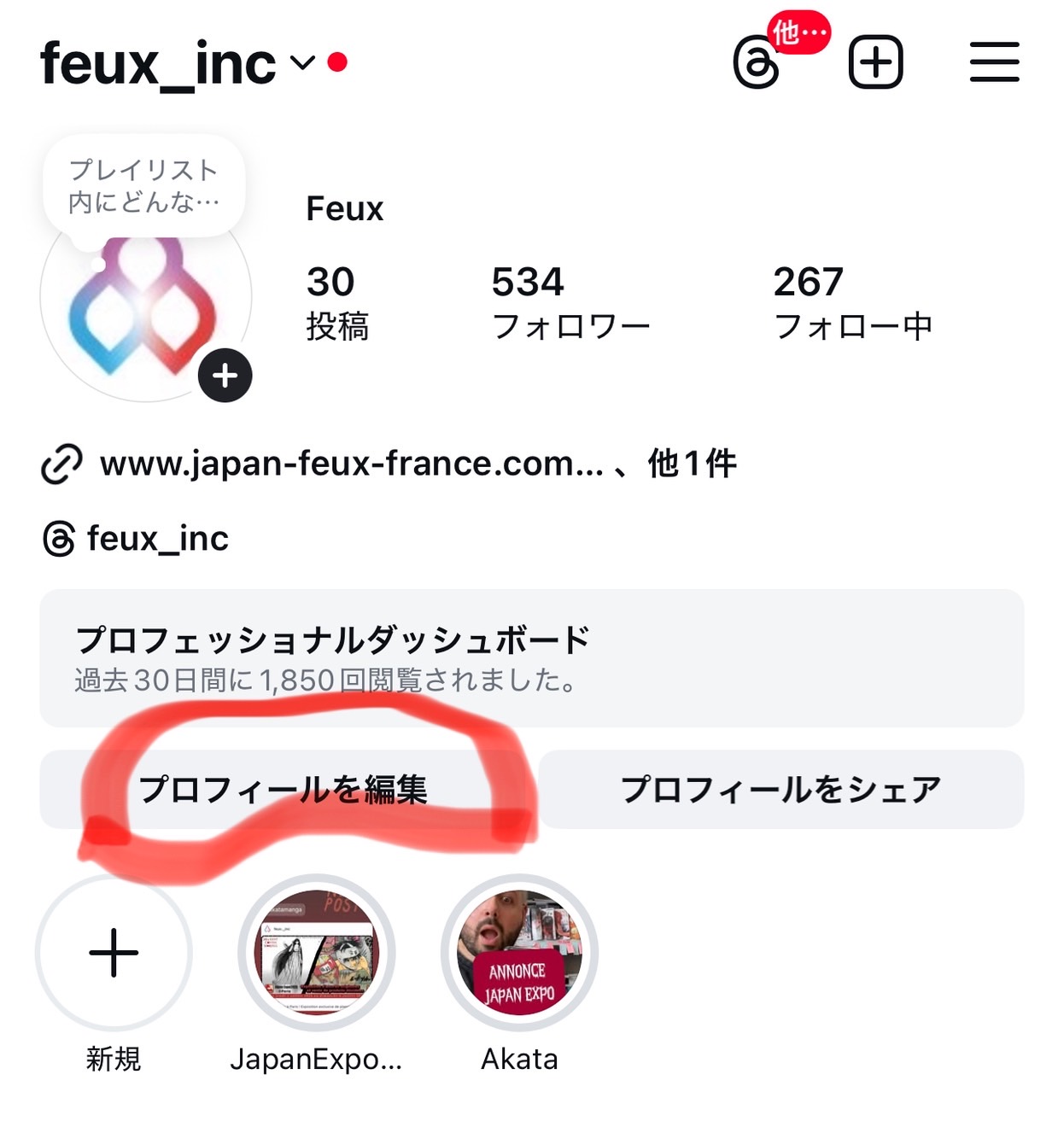Add a story via profile picture plus

pyautogui.click(x=225, y=376)
